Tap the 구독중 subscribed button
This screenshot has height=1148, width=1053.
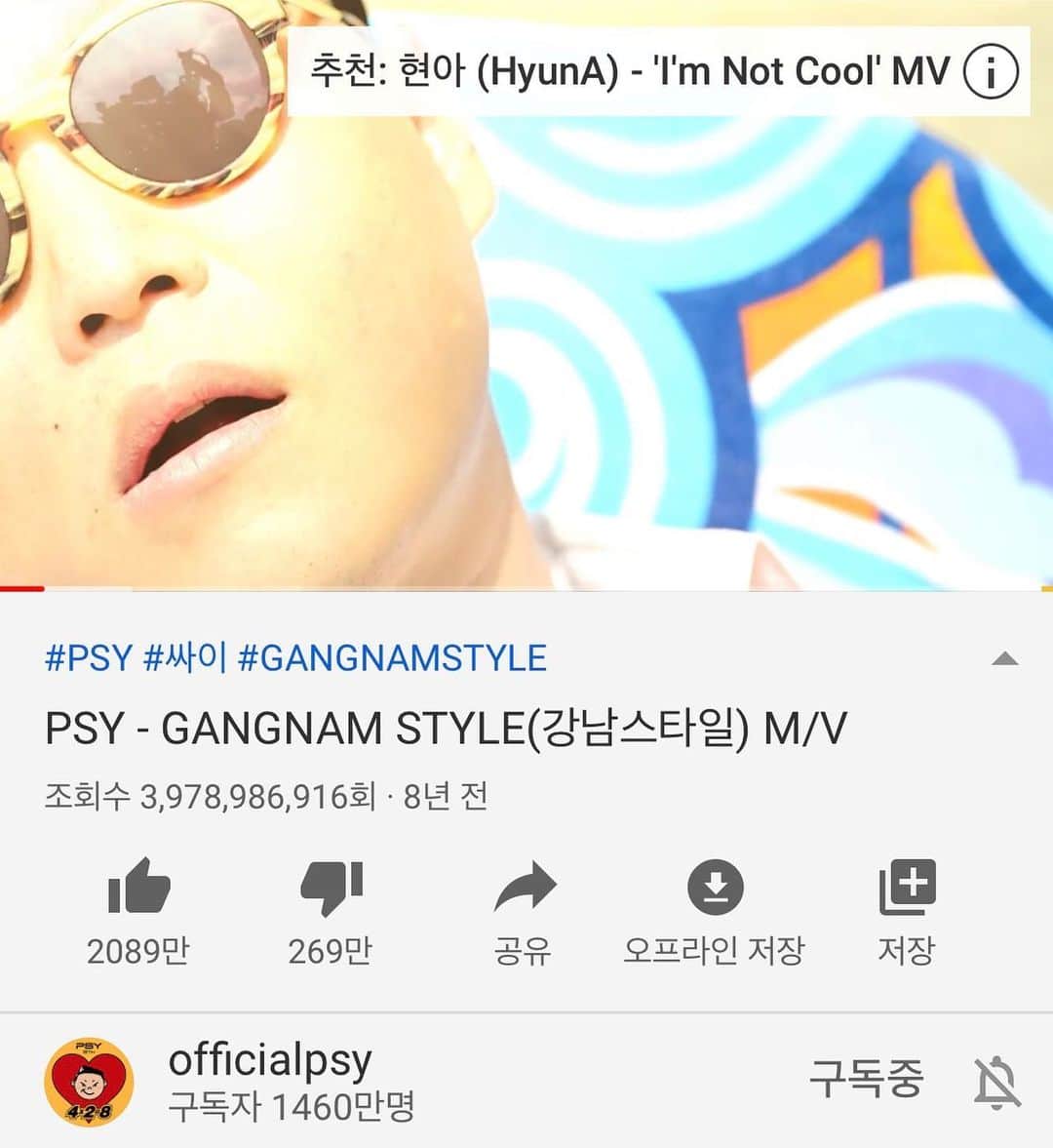866,1079
